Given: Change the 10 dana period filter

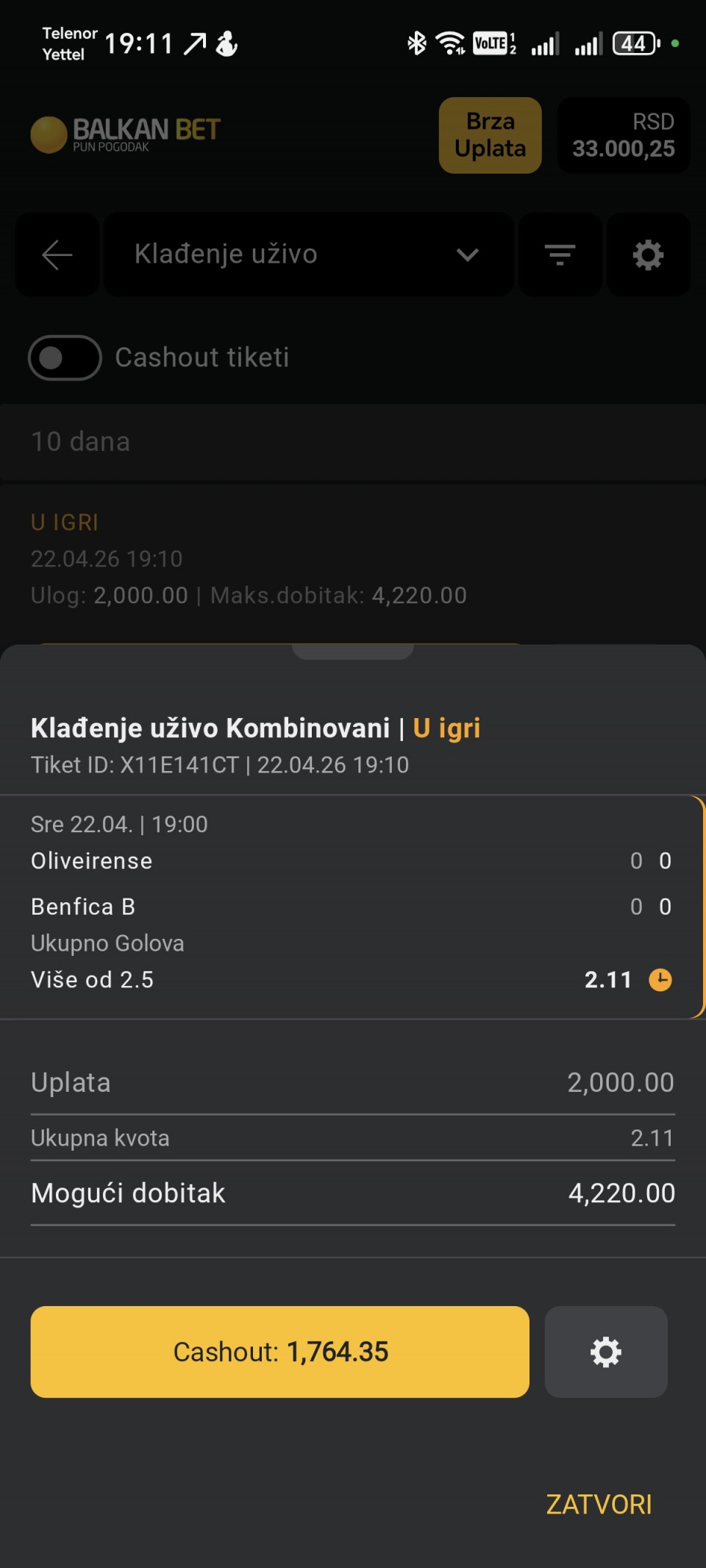Looking at the screenshot, I should point(353,441).
